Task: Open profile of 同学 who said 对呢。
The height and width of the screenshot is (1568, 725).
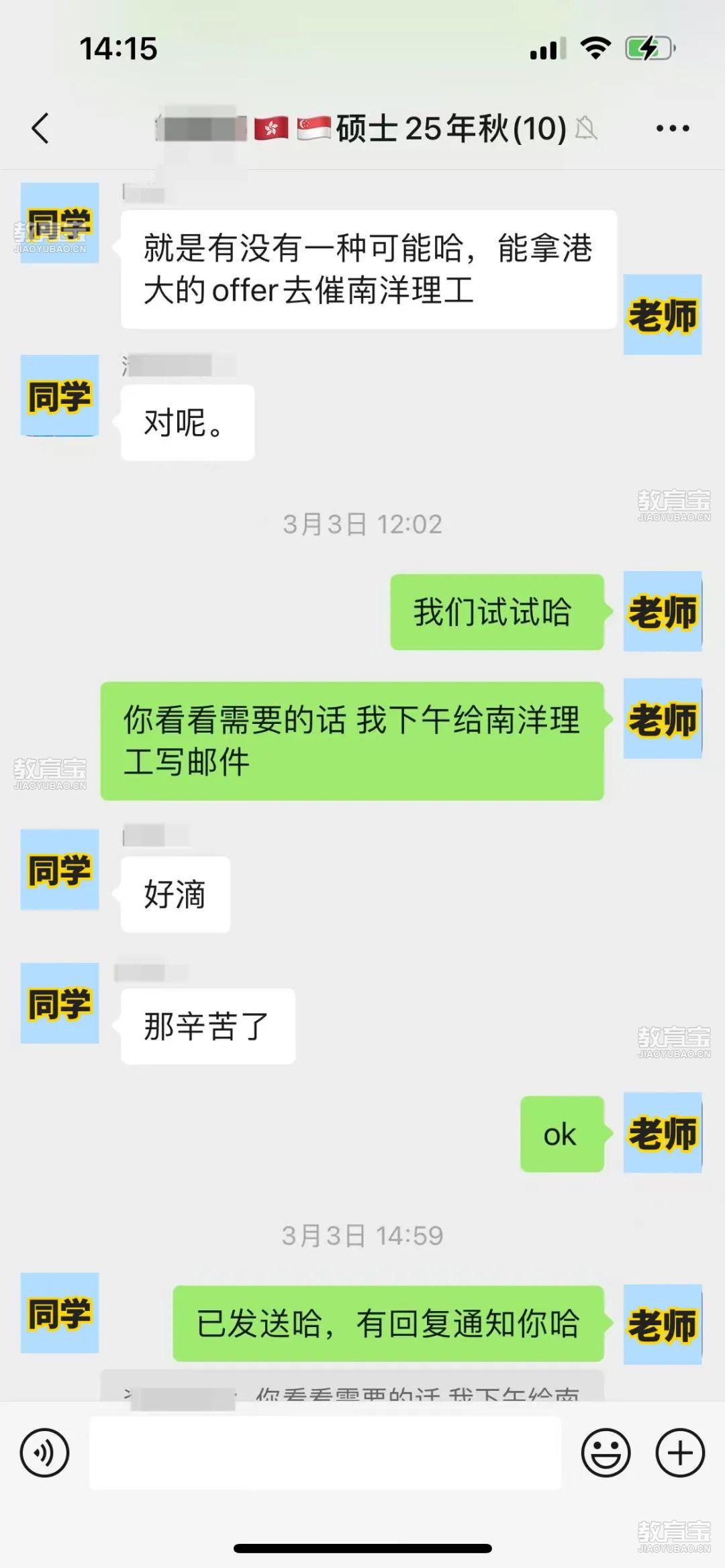Action: tap(60, 396)
